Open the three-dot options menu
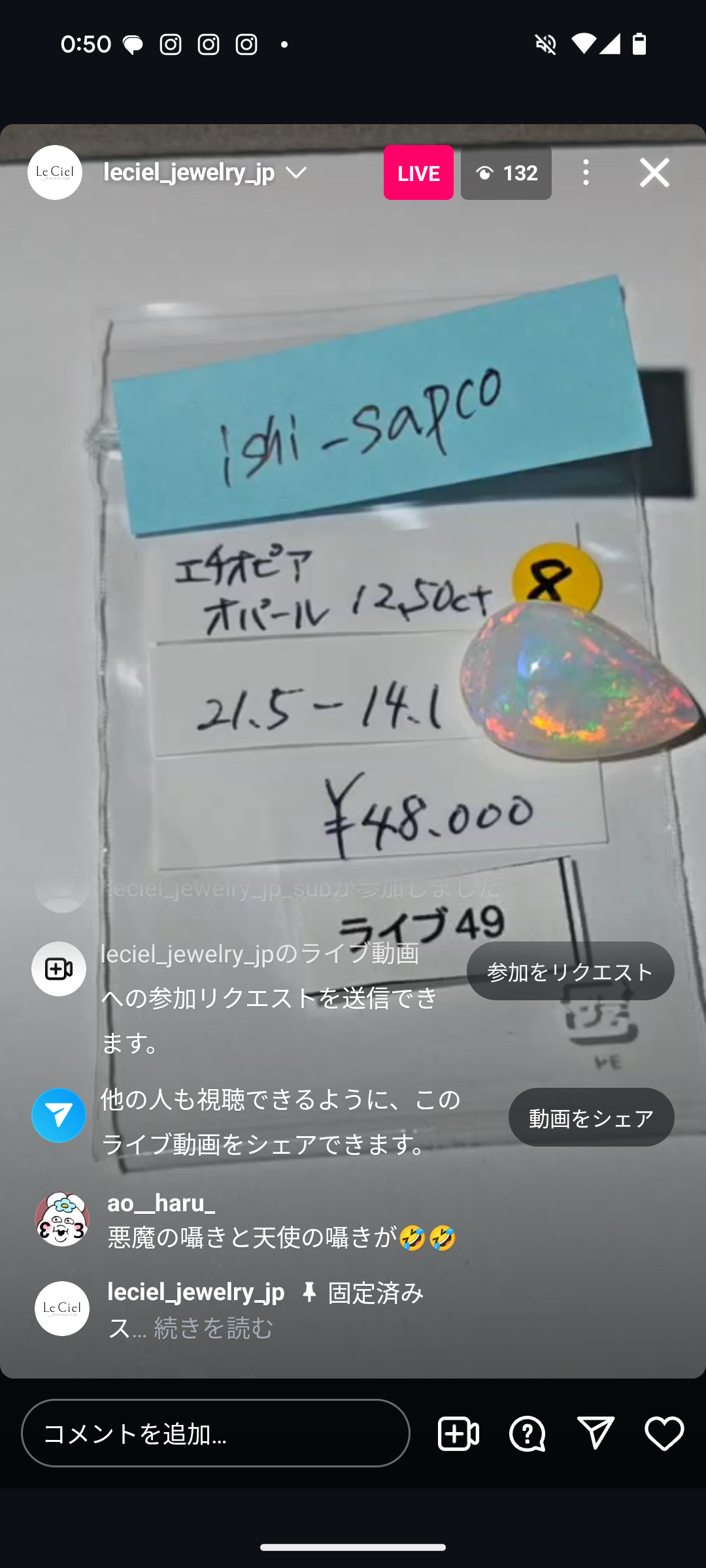 (x=585, y=172)
